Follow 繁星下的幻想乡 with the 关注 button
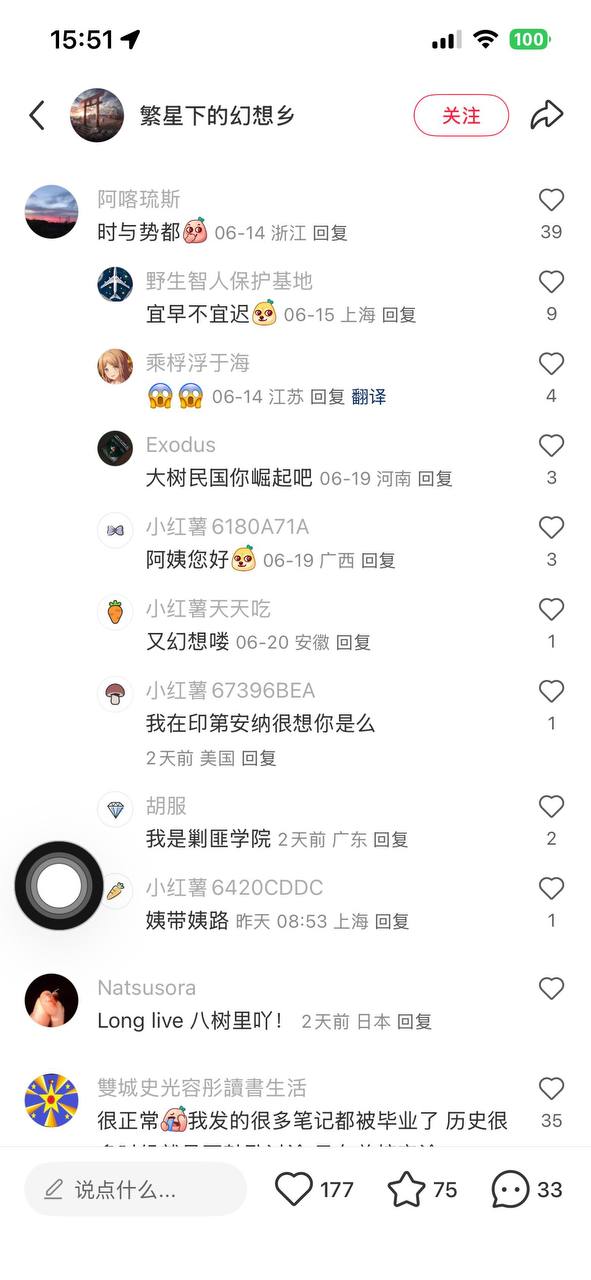The image size is (591, 1280). [x=461, y=116]
